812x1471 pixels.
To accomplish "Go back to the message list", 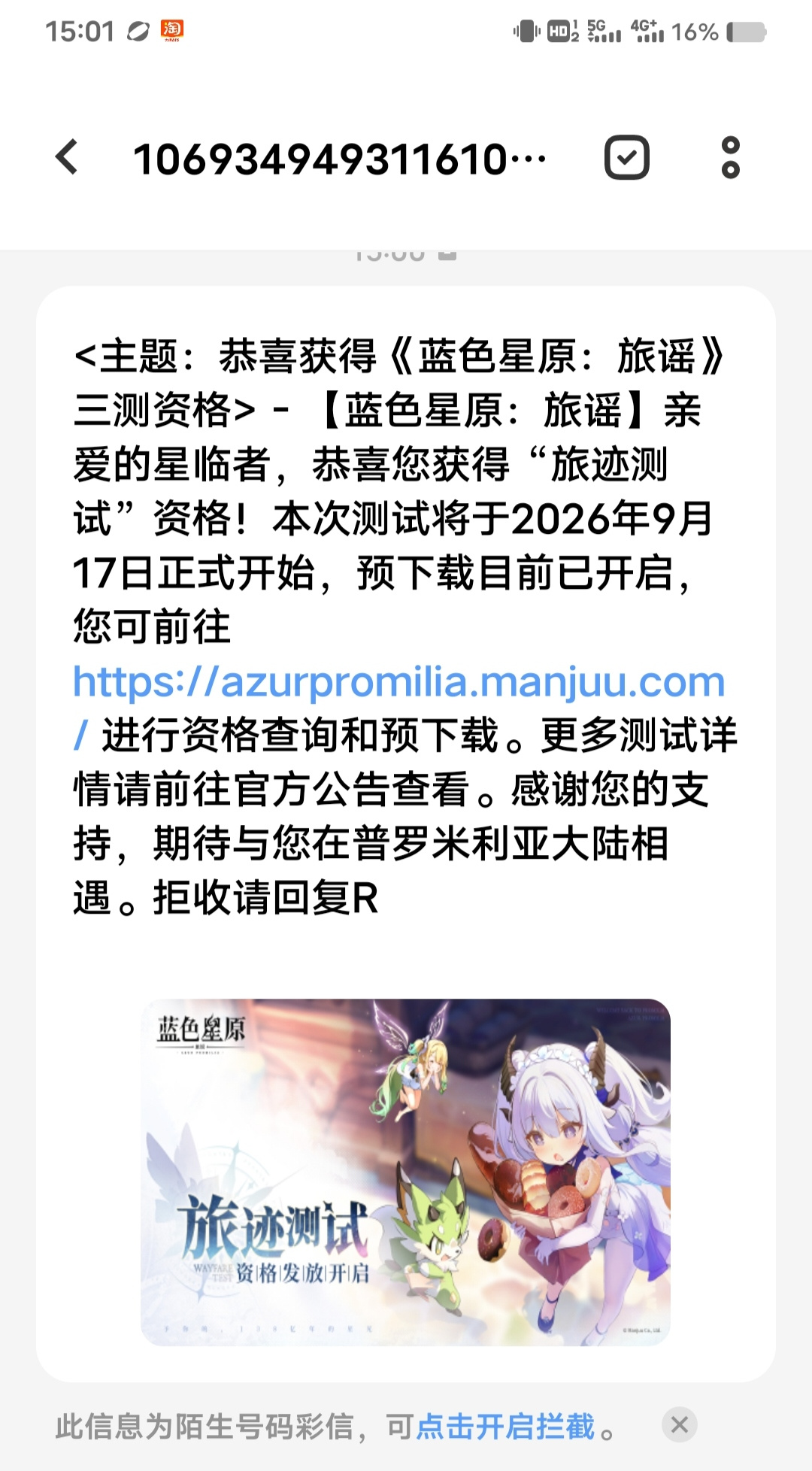I will pos(67,158).
